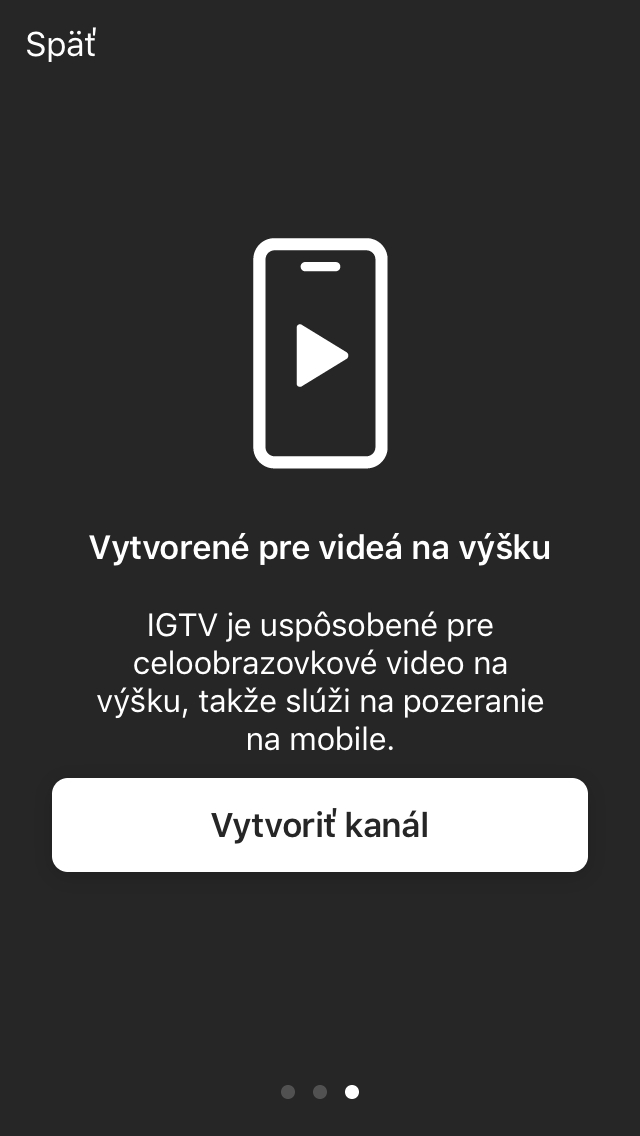Select the second page indicator dot
Screen dimensions: 640x1136
pos(320,1092)
